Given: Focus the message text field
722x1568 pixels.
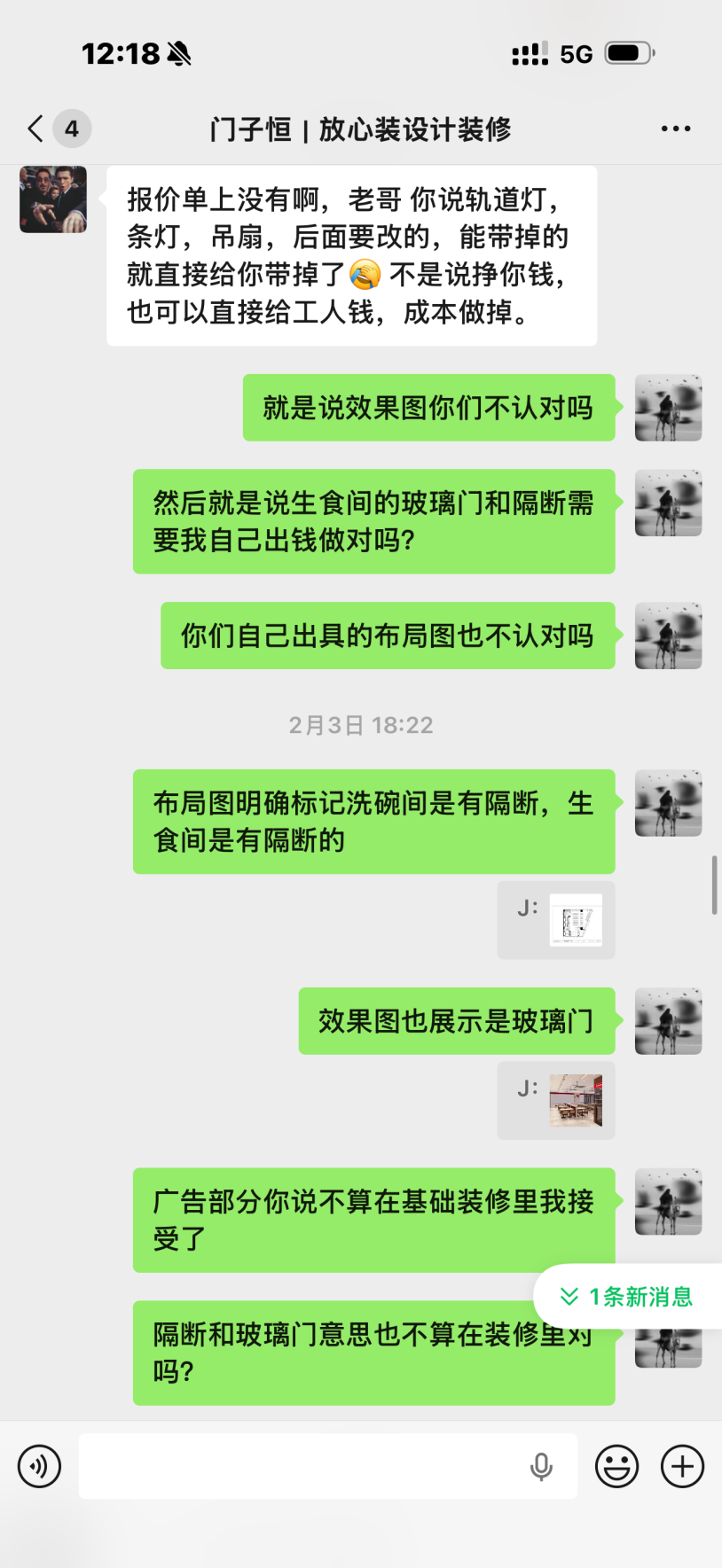Looking at the screenshot, I should pos(302,1465).
